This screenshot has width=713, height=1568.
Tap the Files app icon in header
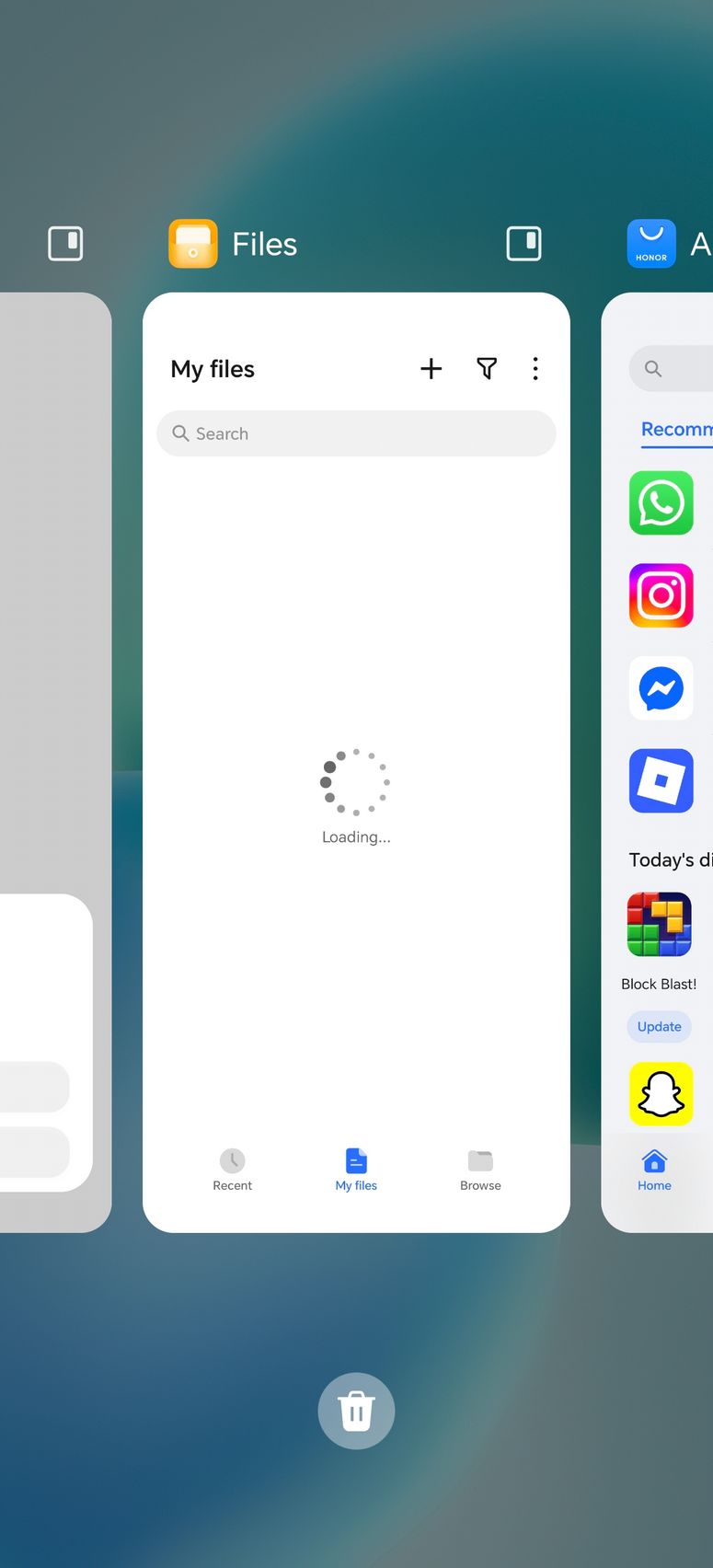pos(193,244)
